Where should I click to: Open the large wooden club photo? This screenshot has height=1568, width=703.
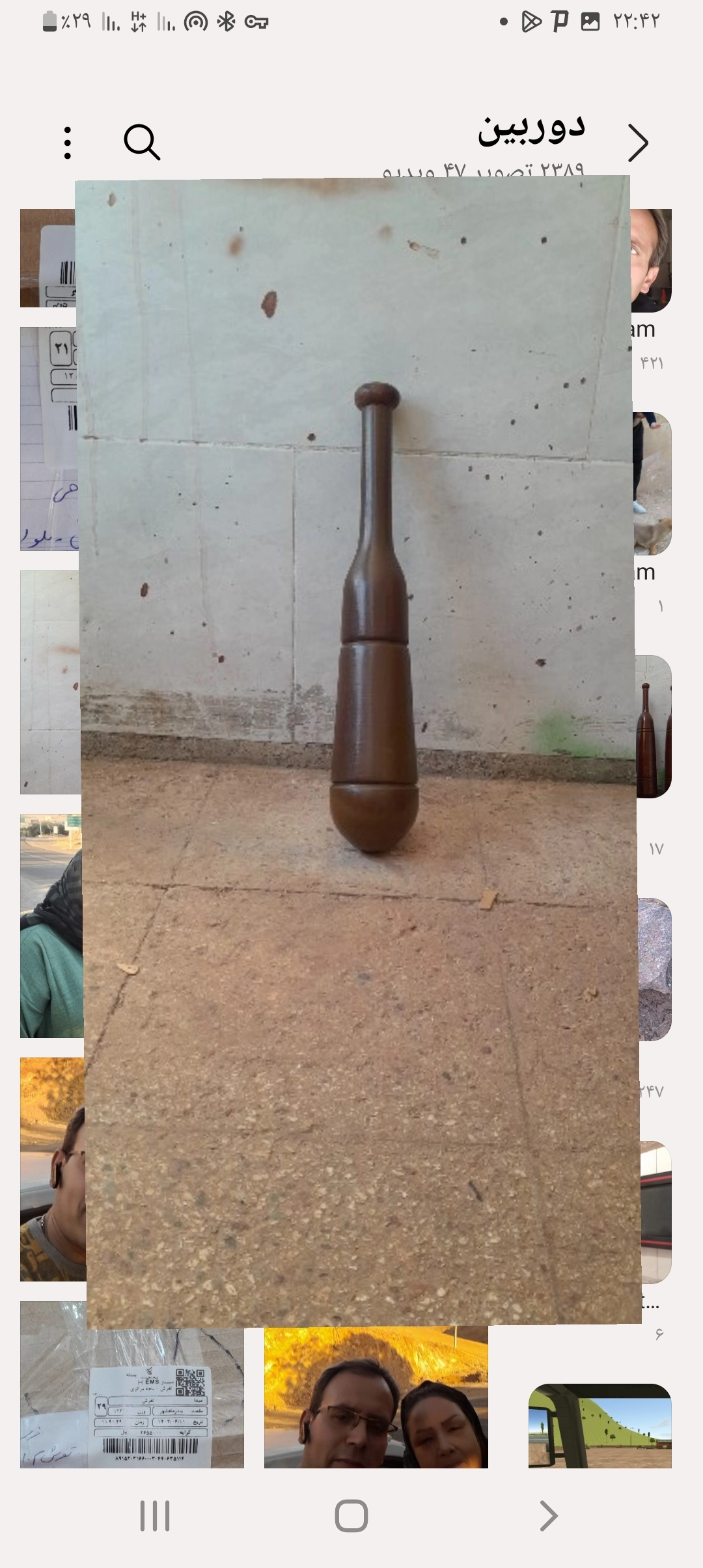(x=358, y=749)
